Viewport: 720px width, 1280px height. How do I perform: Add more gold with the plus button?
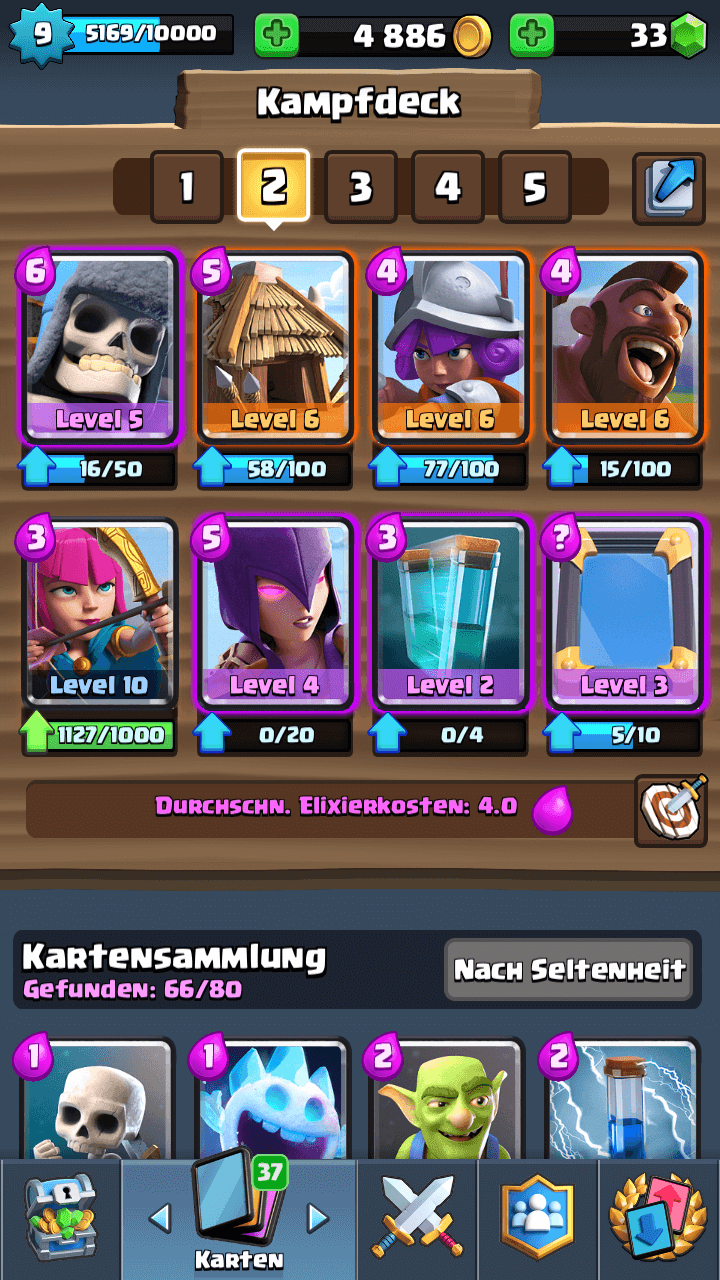pos(276,36)
